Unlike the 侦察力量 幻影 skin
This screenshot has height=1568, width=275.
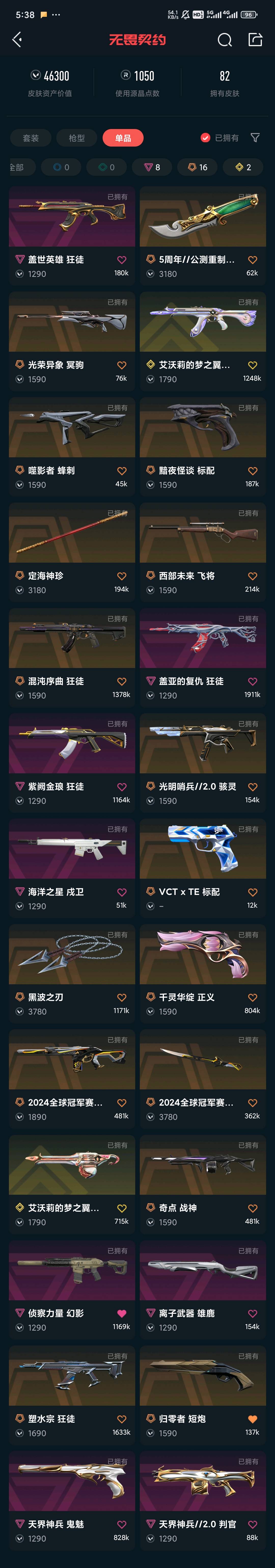click(x=122, y=1313)
